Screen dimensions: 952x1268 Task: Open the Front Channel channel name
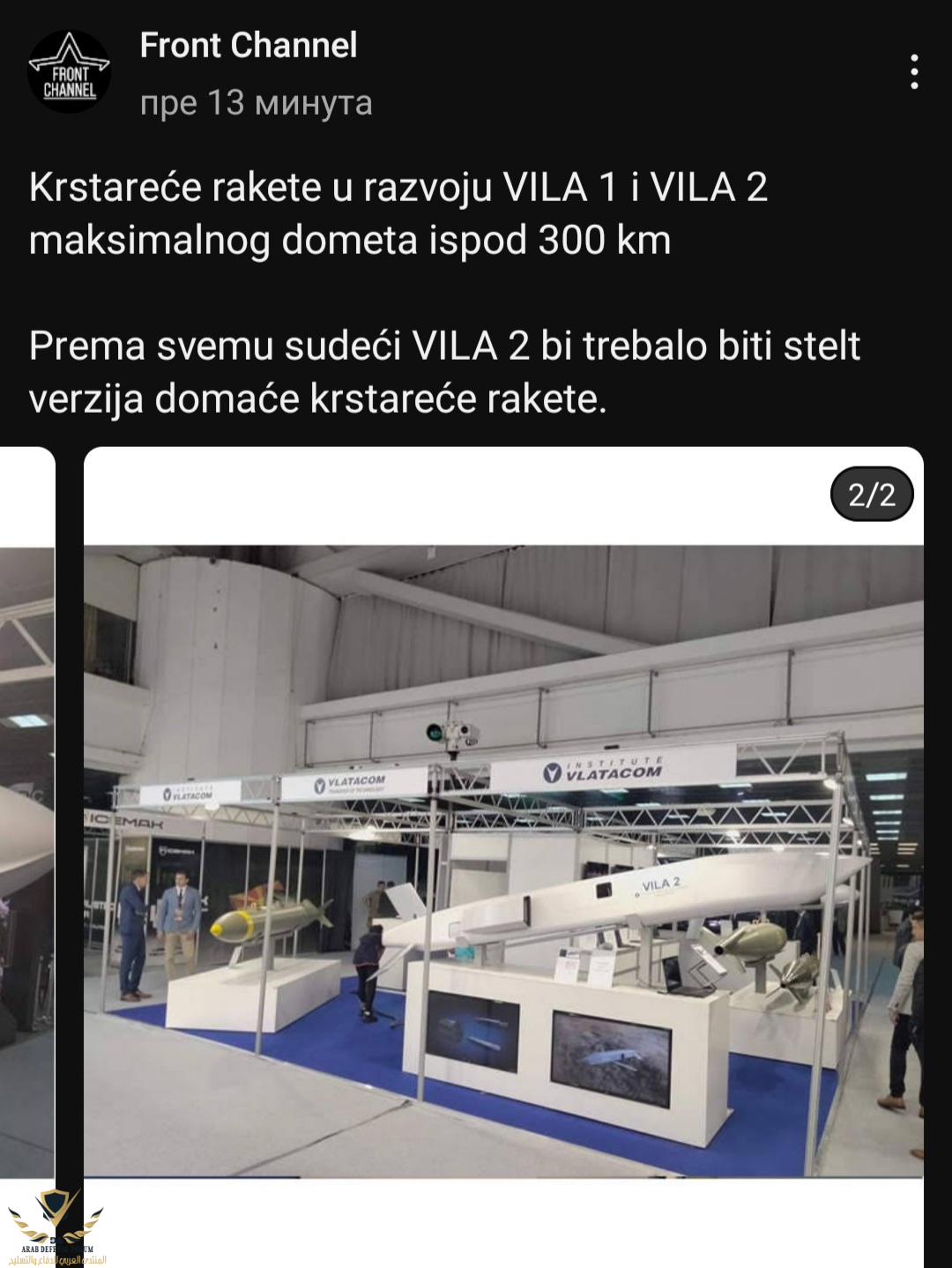point(248,45)
